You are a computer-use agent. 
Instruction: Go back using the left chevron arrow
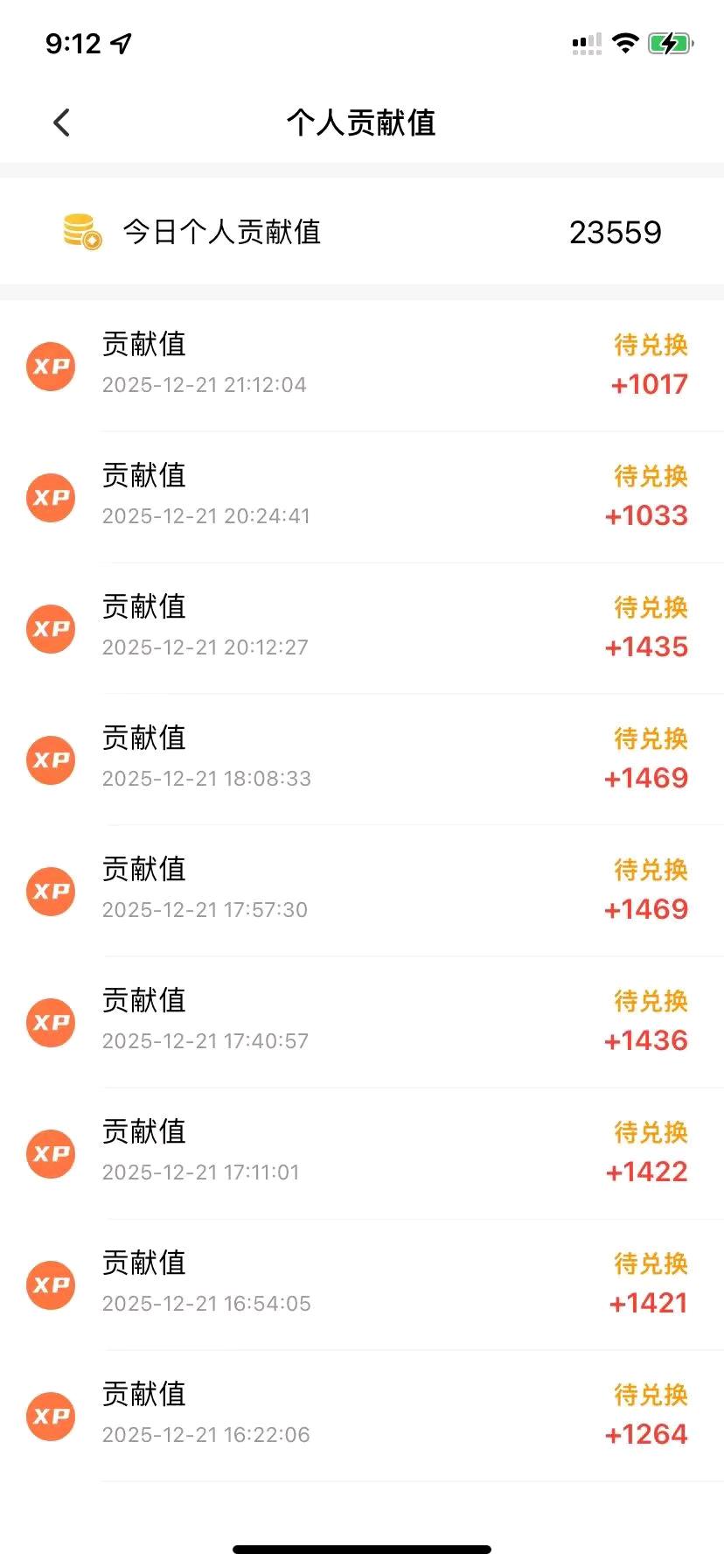click(61, 122)
